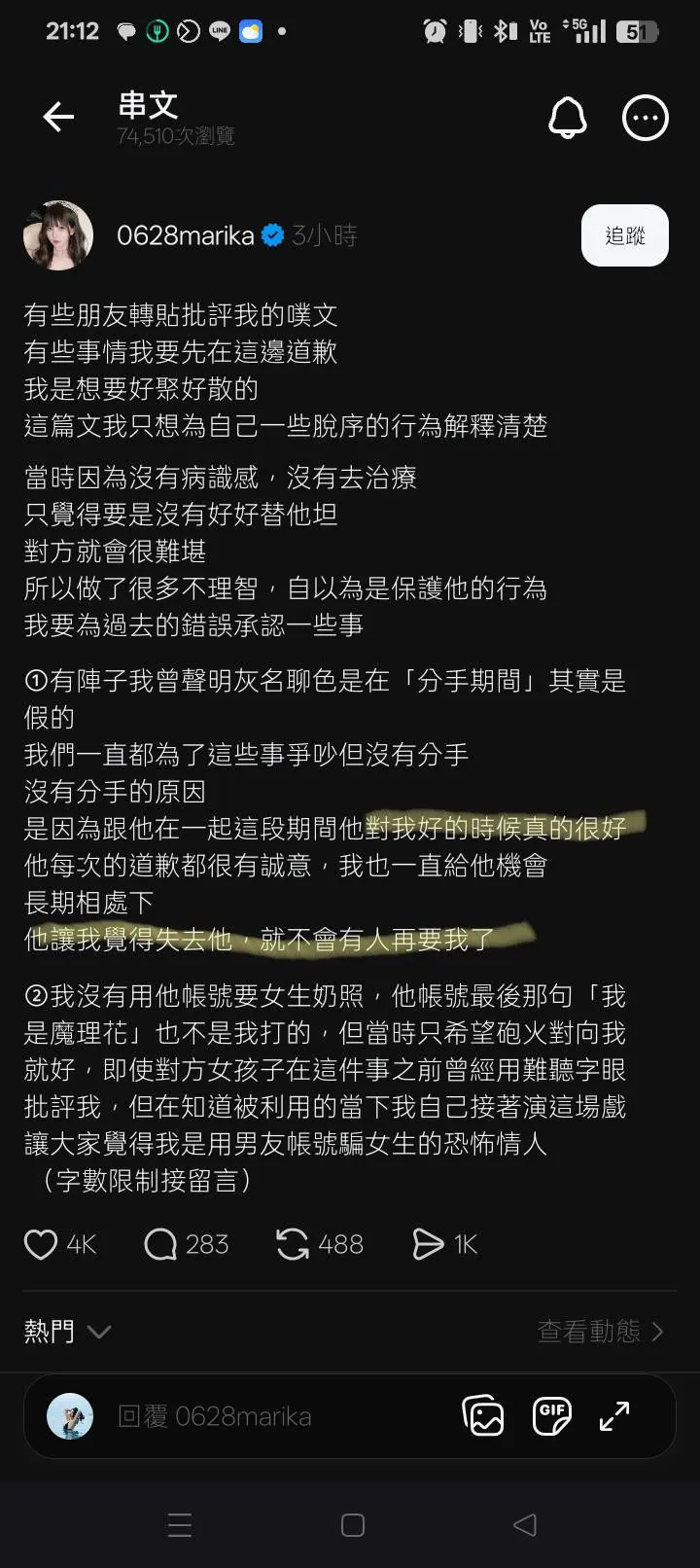The height and width of the screenshot is (1568, 700).
Task: Share the post via the send icon
Action: pos(426,1244)
